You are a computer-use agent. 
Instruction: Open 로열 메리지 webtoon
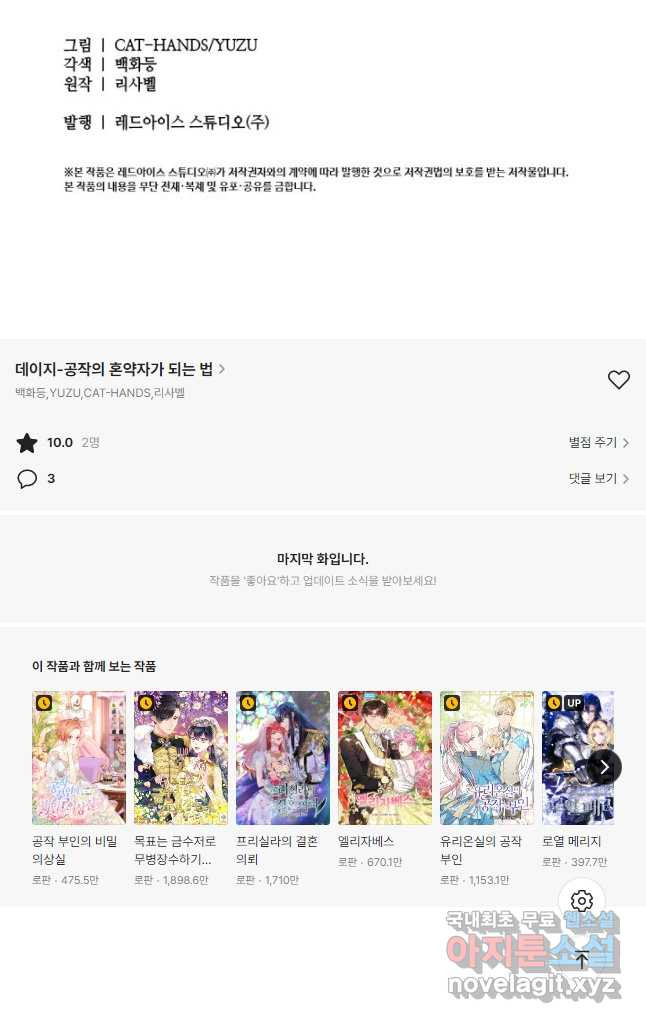pyautogui.click(x=575, y=756)
